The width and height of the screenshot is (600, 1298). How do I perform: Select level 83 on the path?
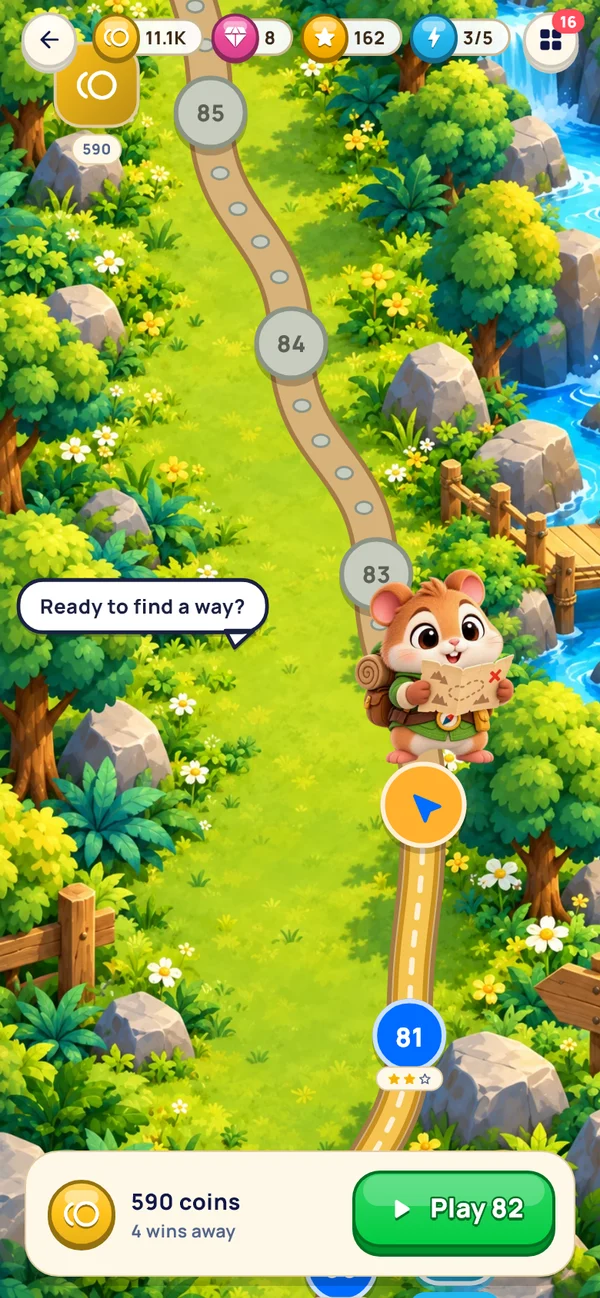(376, 574)
